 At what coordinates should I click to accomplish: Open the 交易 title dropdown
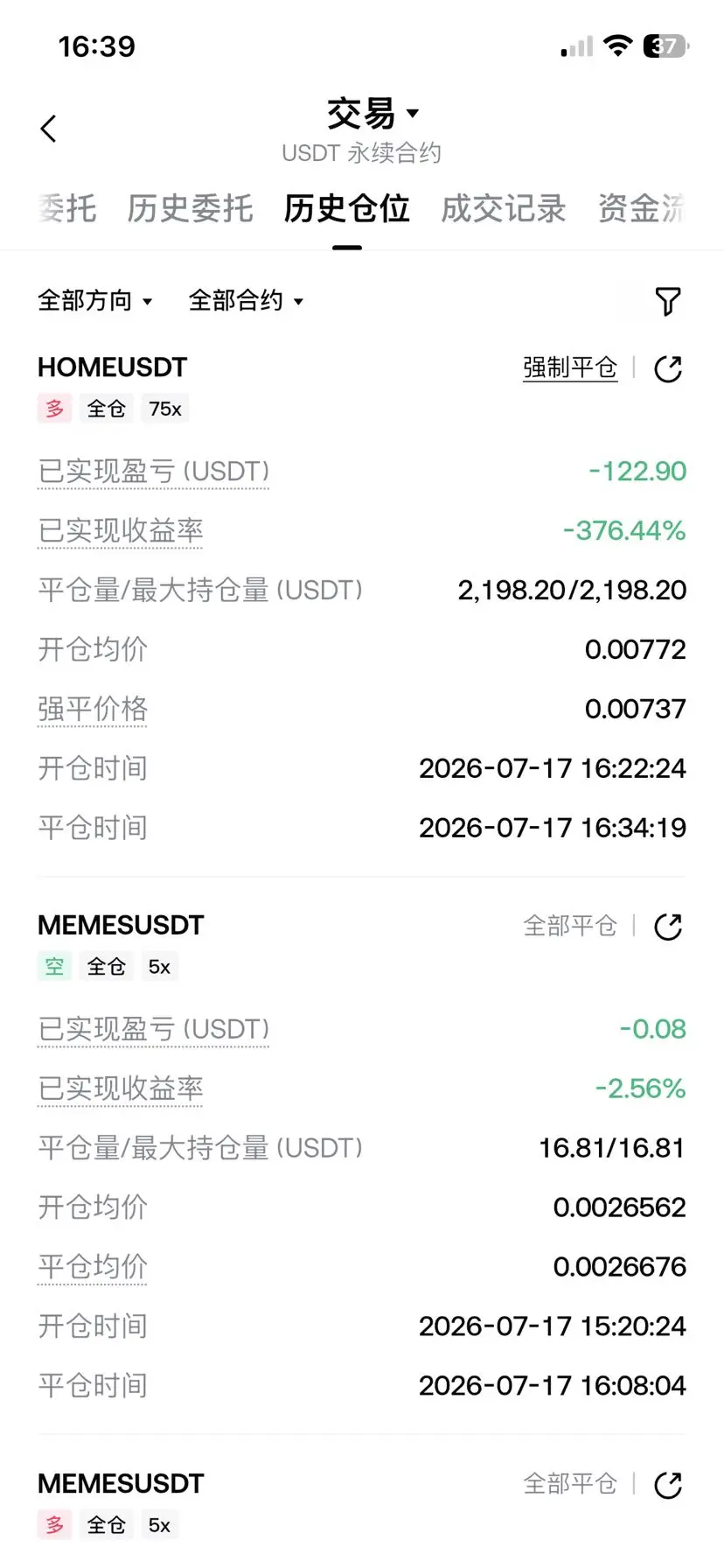[x=373, y=114]
